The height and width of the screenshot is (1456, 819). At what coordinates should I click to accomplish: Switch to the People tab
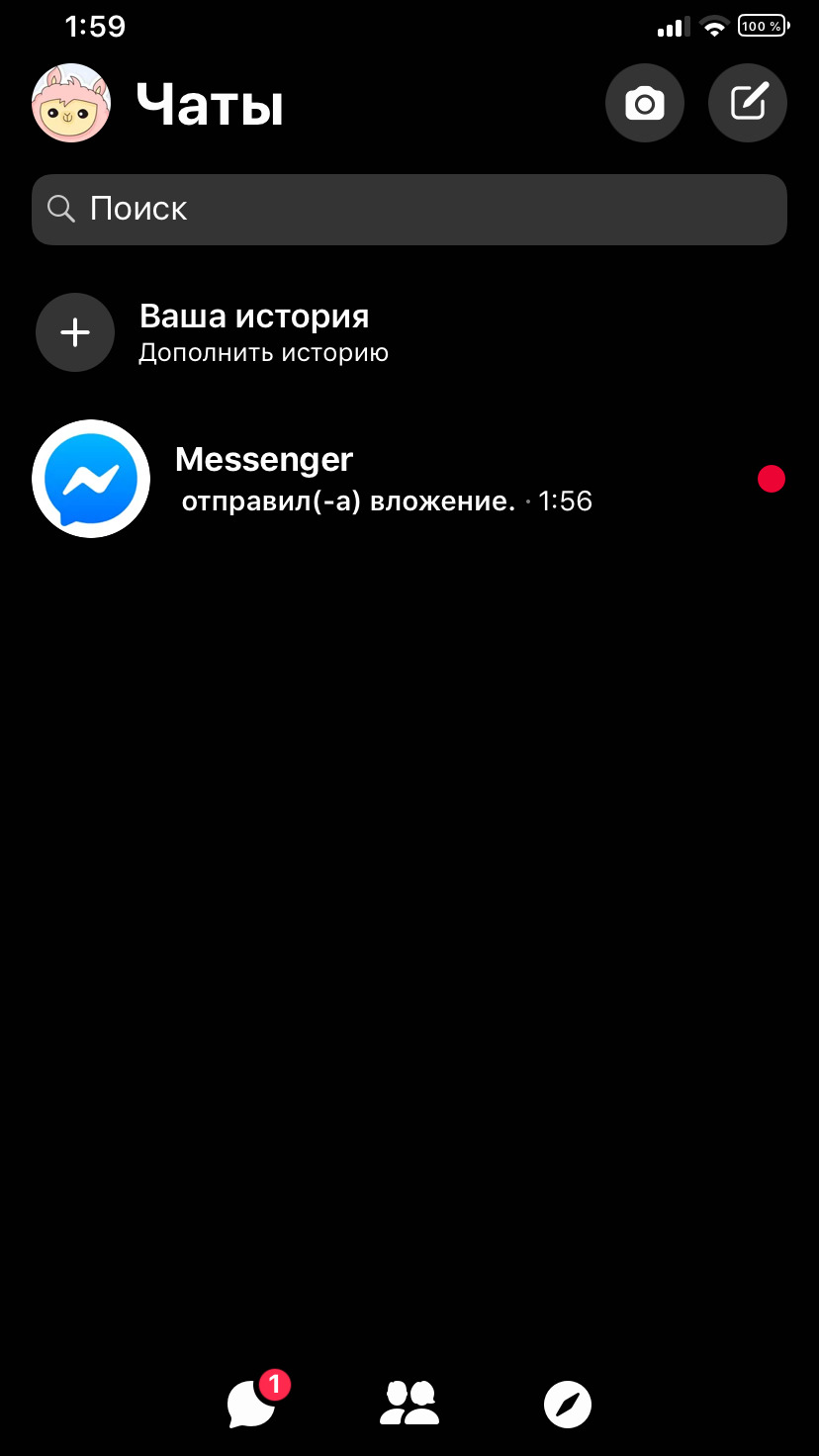[x=409, y=1403]
